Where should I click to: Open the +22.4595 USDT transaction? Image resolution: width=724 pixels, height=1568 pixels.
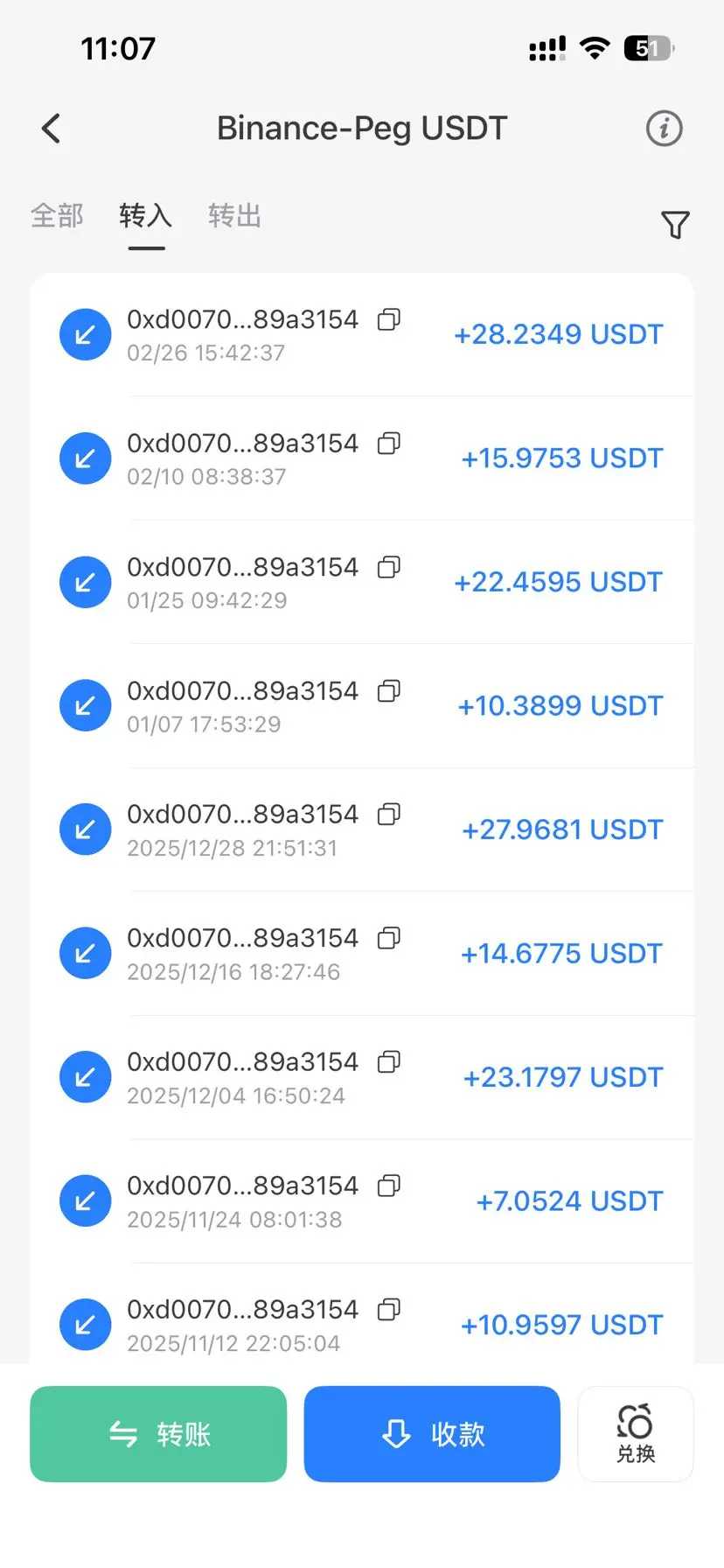(x=362, y=582)
